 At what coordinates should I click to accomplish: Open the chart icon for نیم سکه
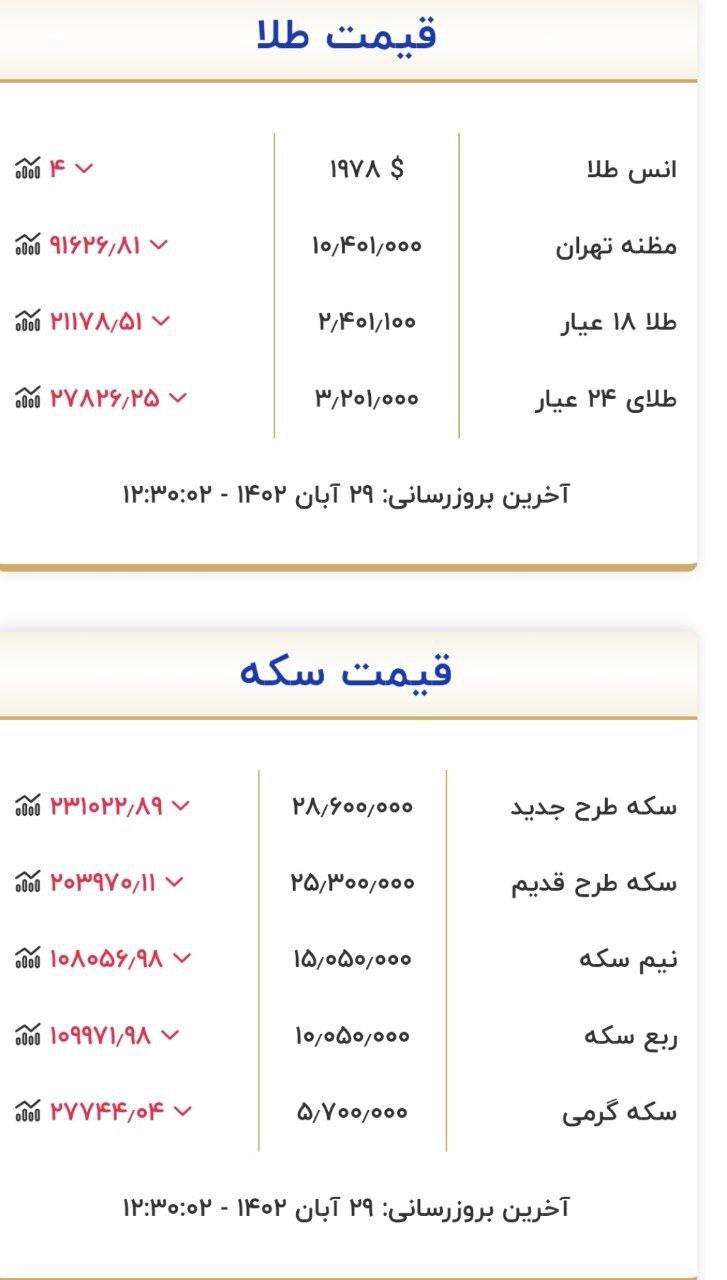(27, 960)
